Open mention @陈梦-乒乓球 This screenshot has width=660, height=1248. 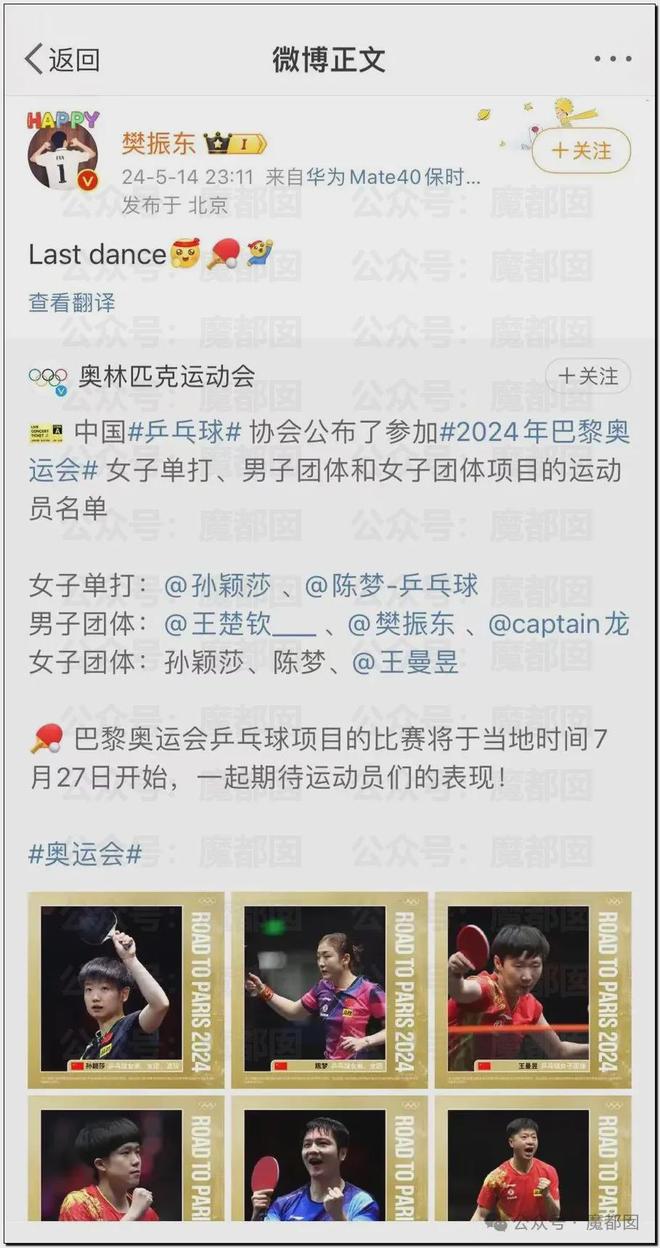(392, 585)
